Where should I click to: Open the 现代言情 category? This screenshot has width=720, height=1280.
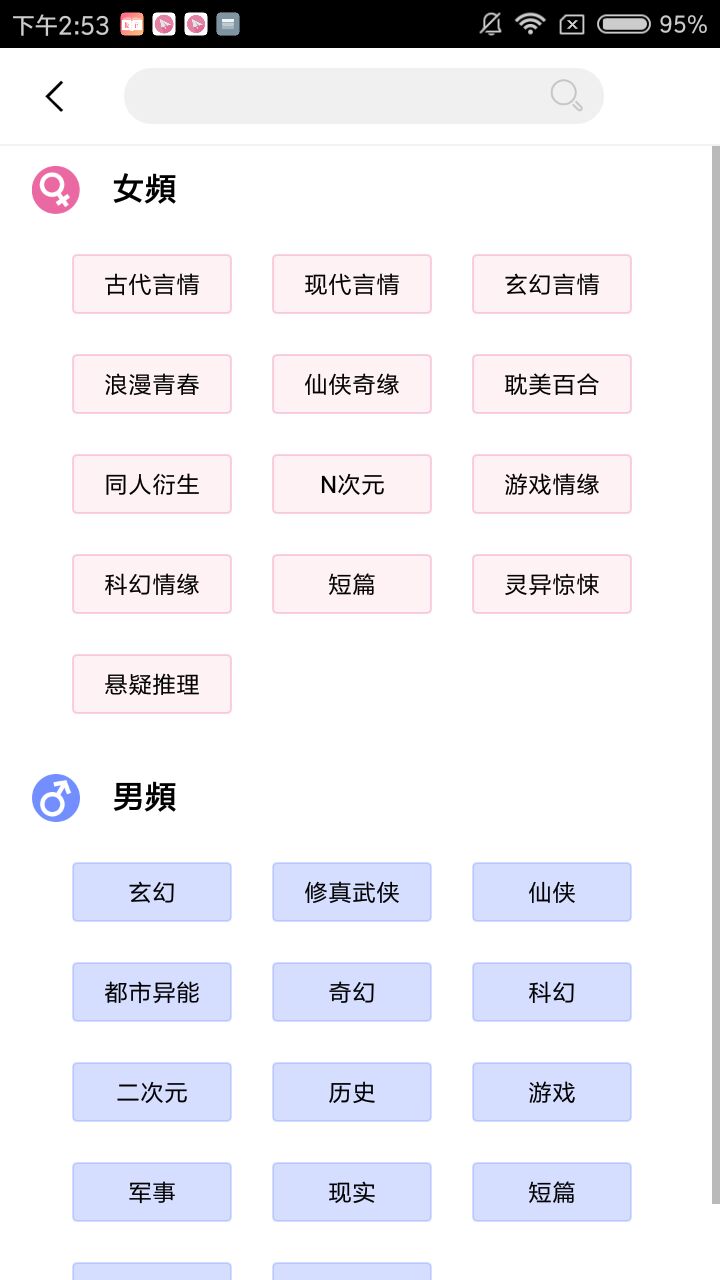coord(352,284)
